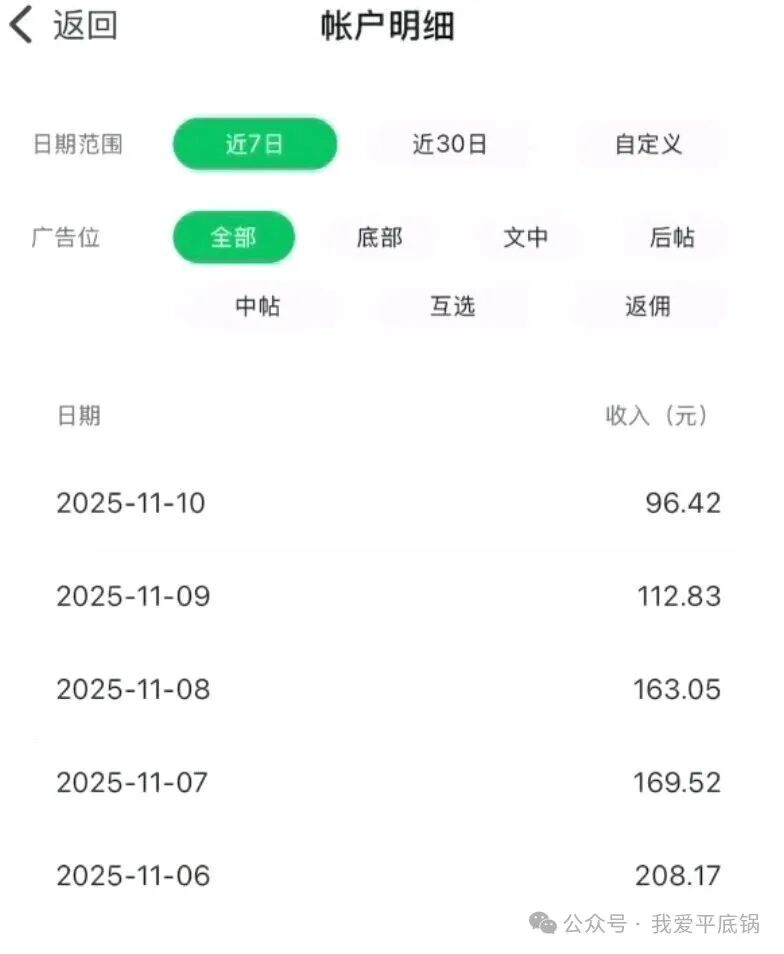Tap the 帐户明细 page title

click(x=386, y=26)
